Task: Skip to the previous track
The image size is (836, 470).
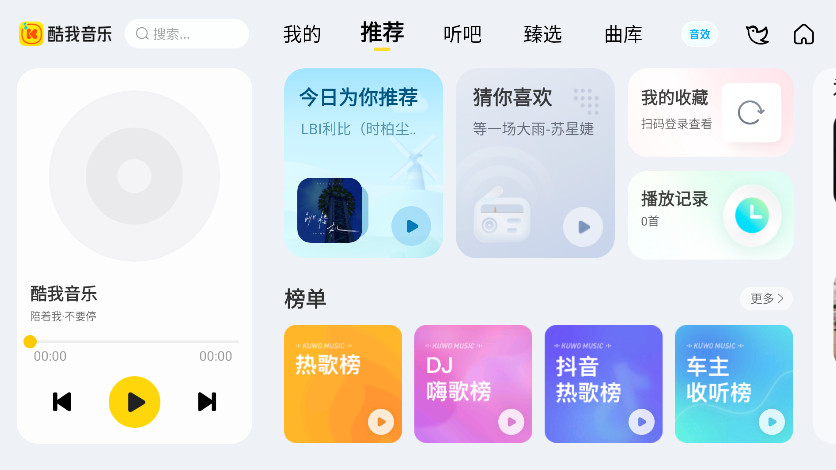Action: tap(62, 402)
